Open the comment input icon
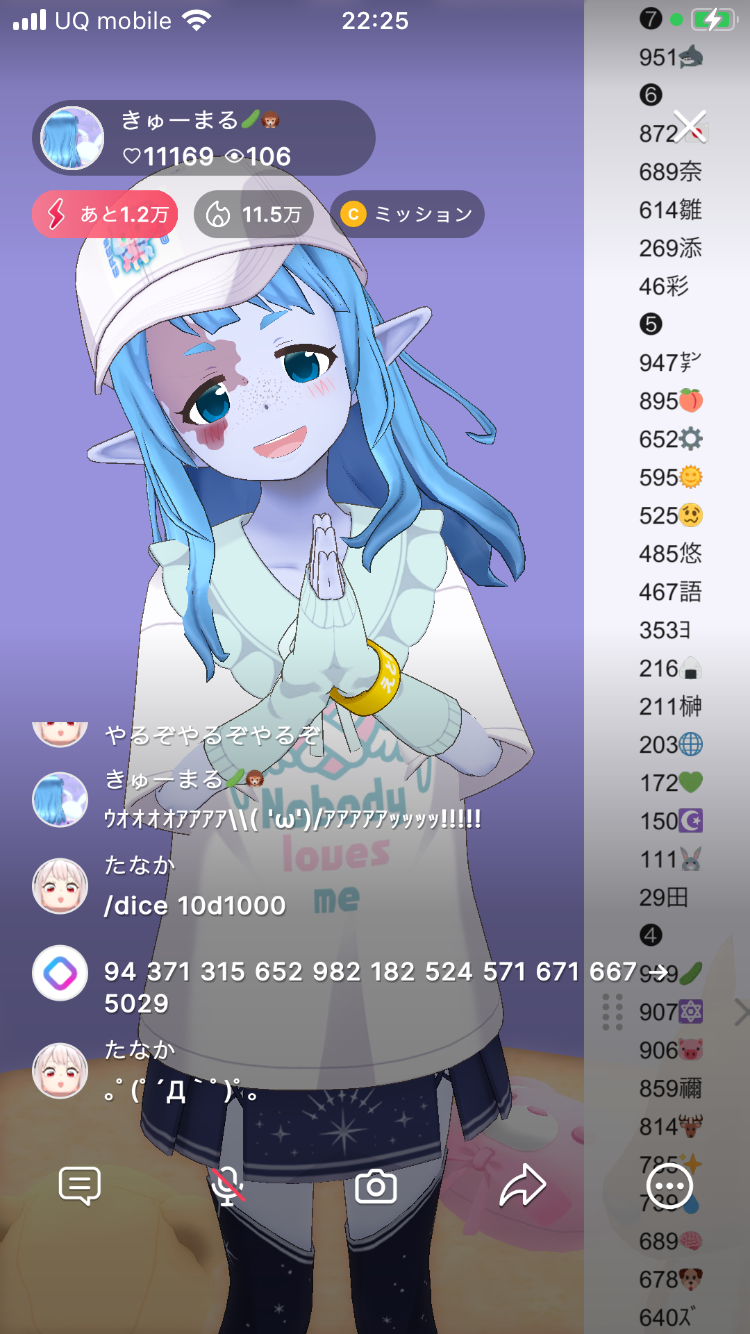This screenshot has height=1334, width=750. (80, 1186)
